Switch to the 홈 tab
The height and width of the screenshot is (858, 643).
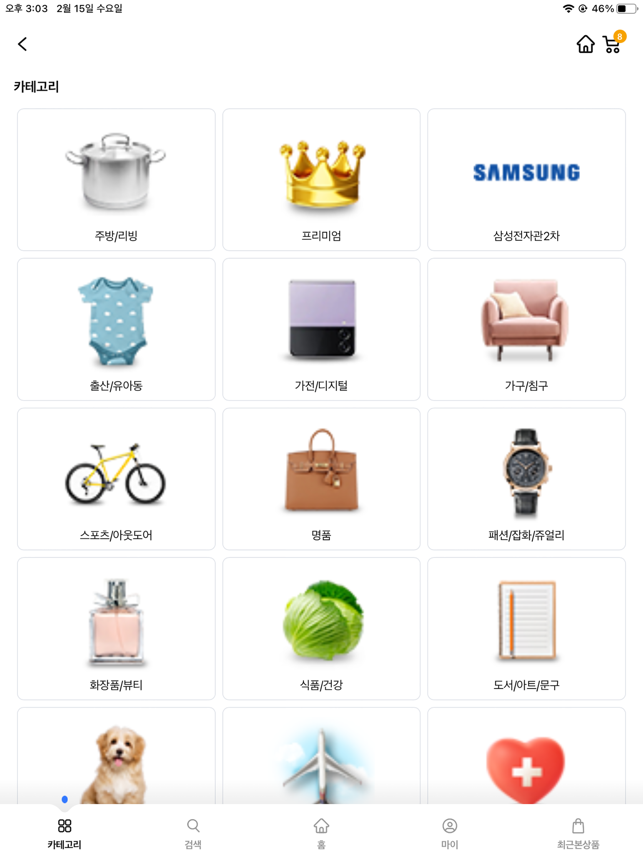pos(321,833)
